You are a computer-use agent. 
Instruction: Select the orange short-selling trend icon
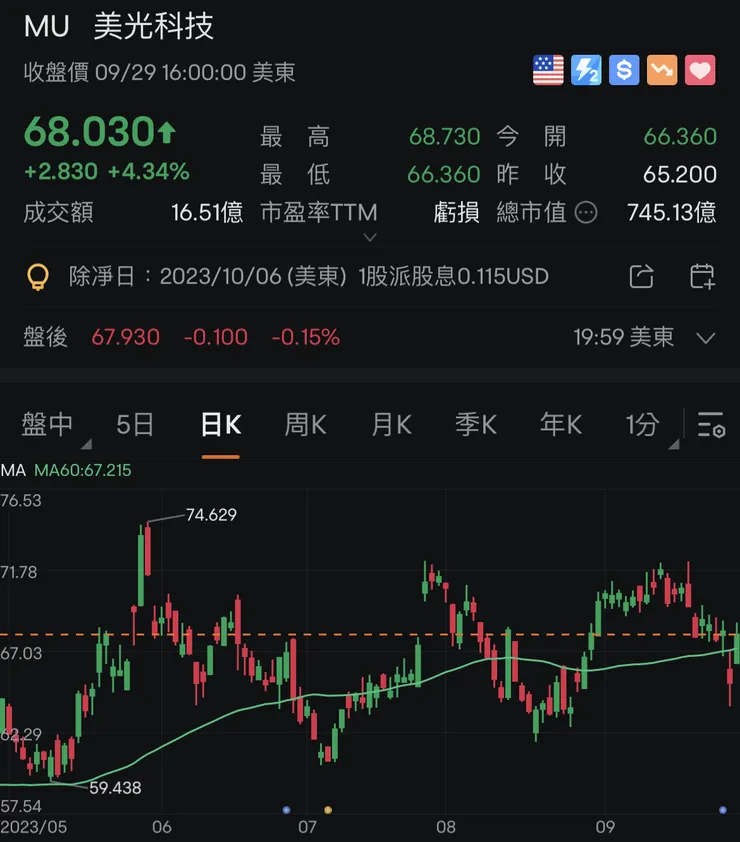[662, 70]
